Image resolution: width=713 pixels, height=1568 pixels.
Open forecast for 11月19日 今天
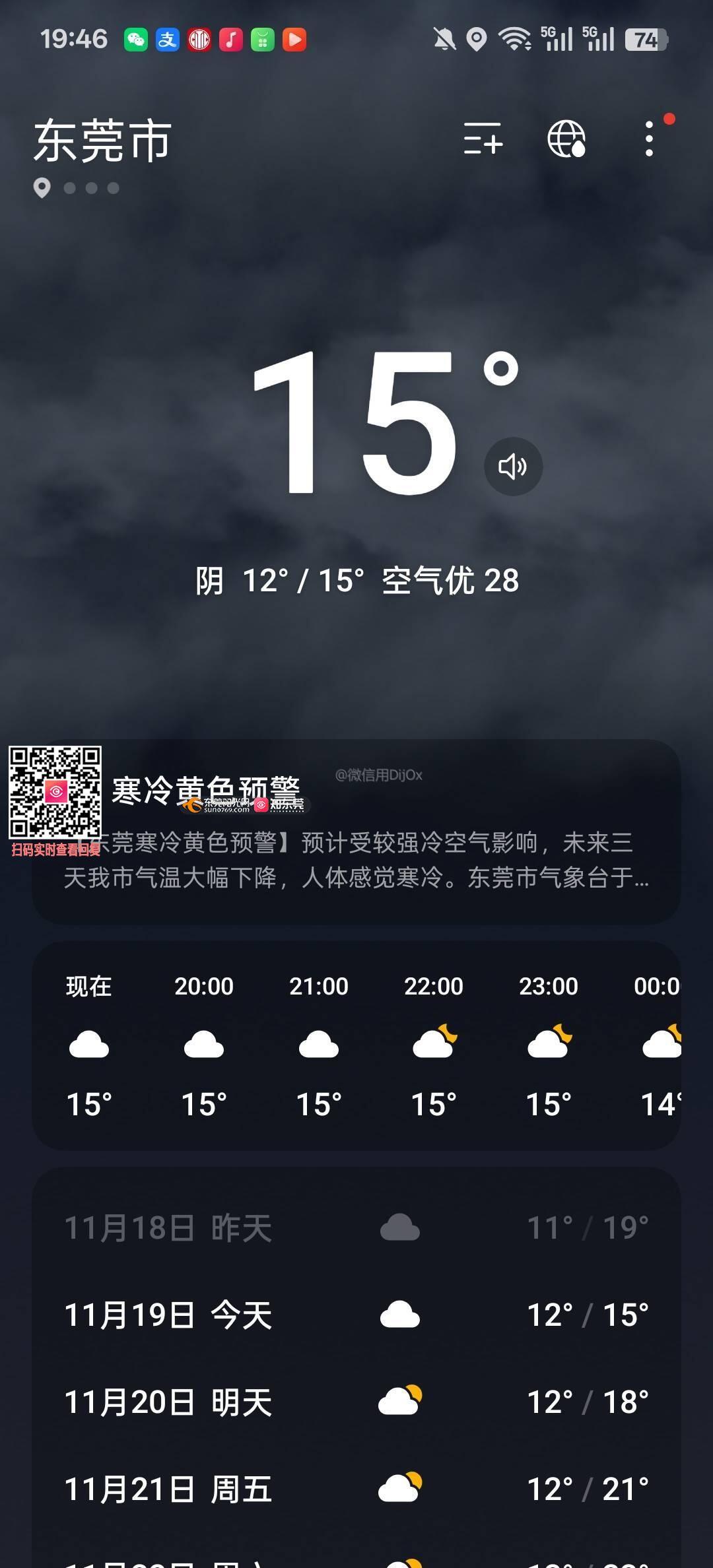pos(356,1315)
